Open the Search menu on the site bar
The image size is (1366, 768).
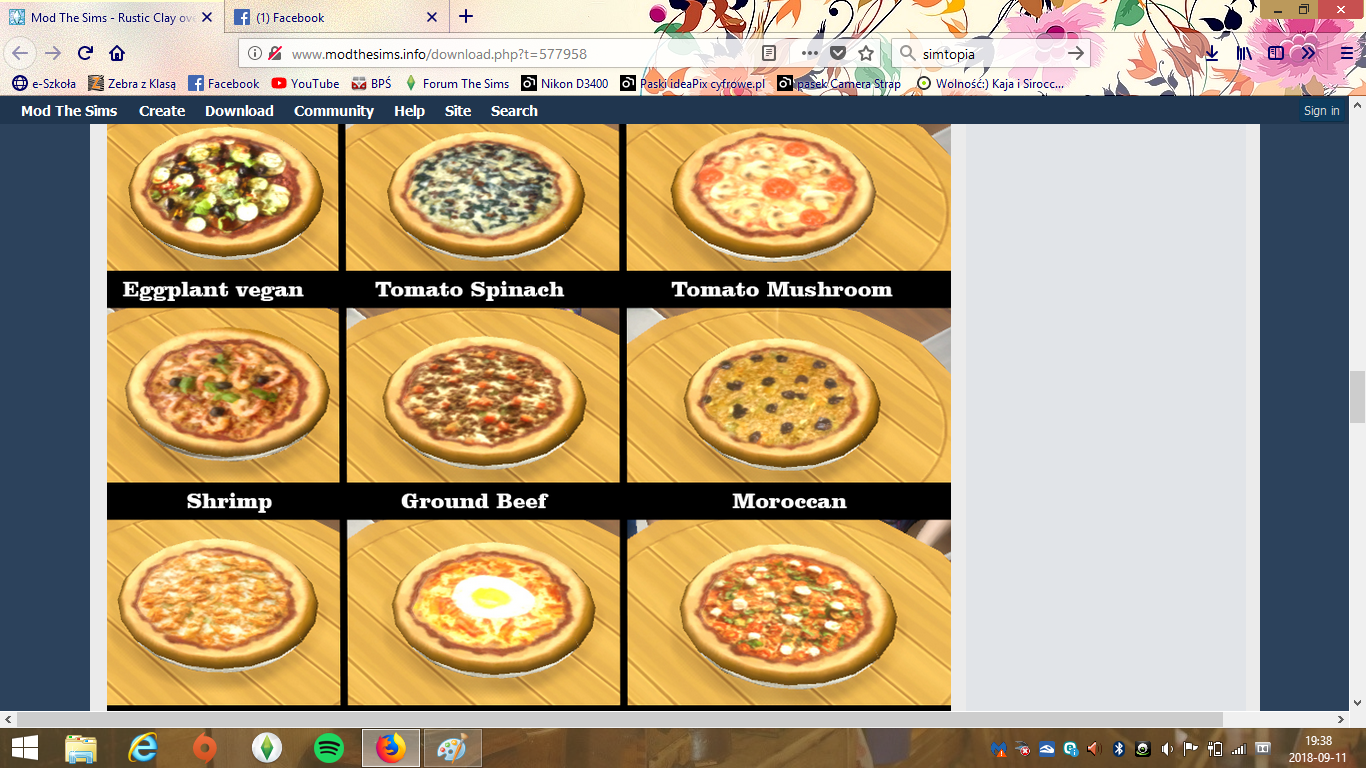pyautogui.click(x=514, y=111)
